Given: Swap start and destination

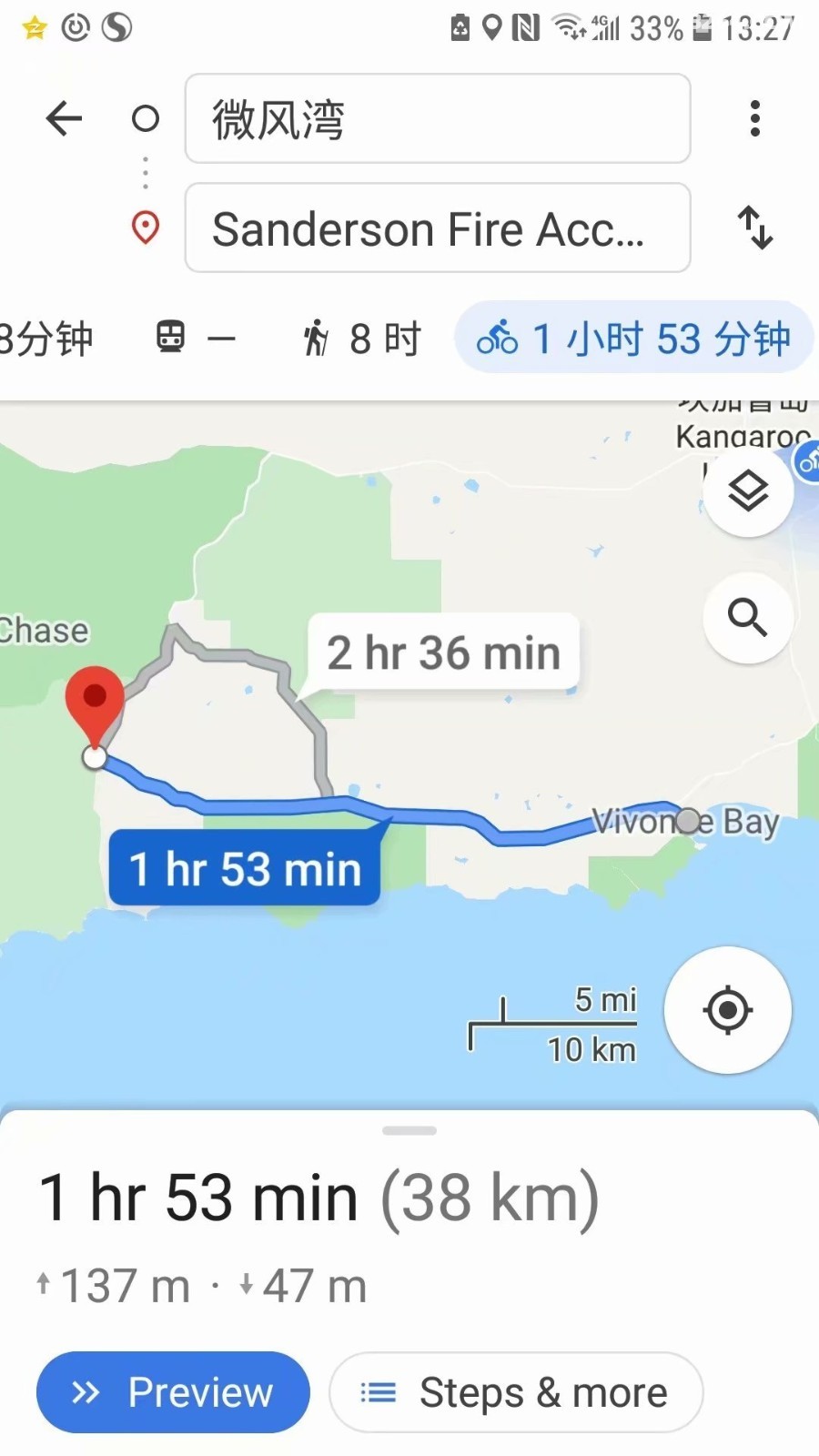Looking at the screenshot, I should tap(755, 227).
